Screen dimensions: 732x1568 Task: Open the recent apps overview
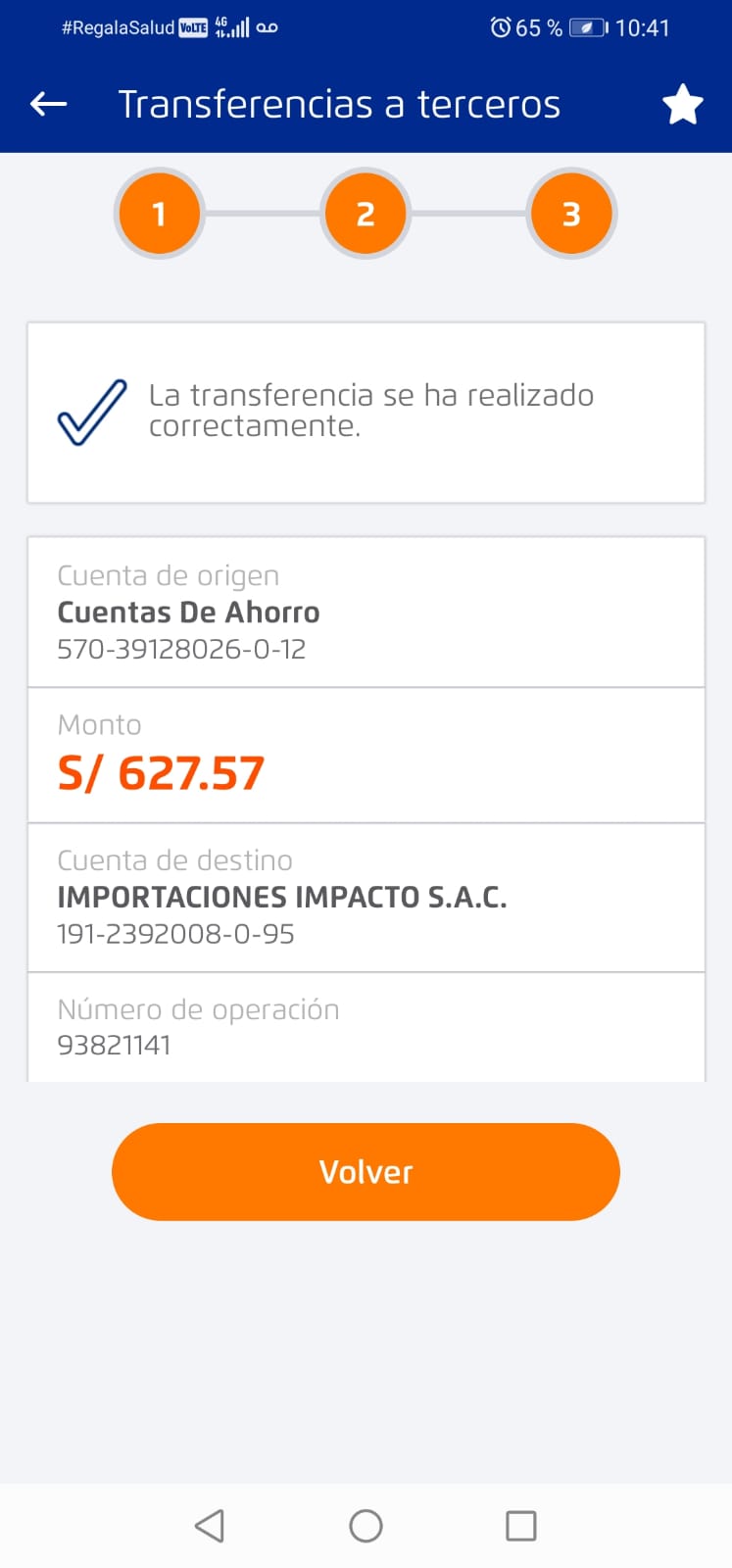pos(520,1525)
